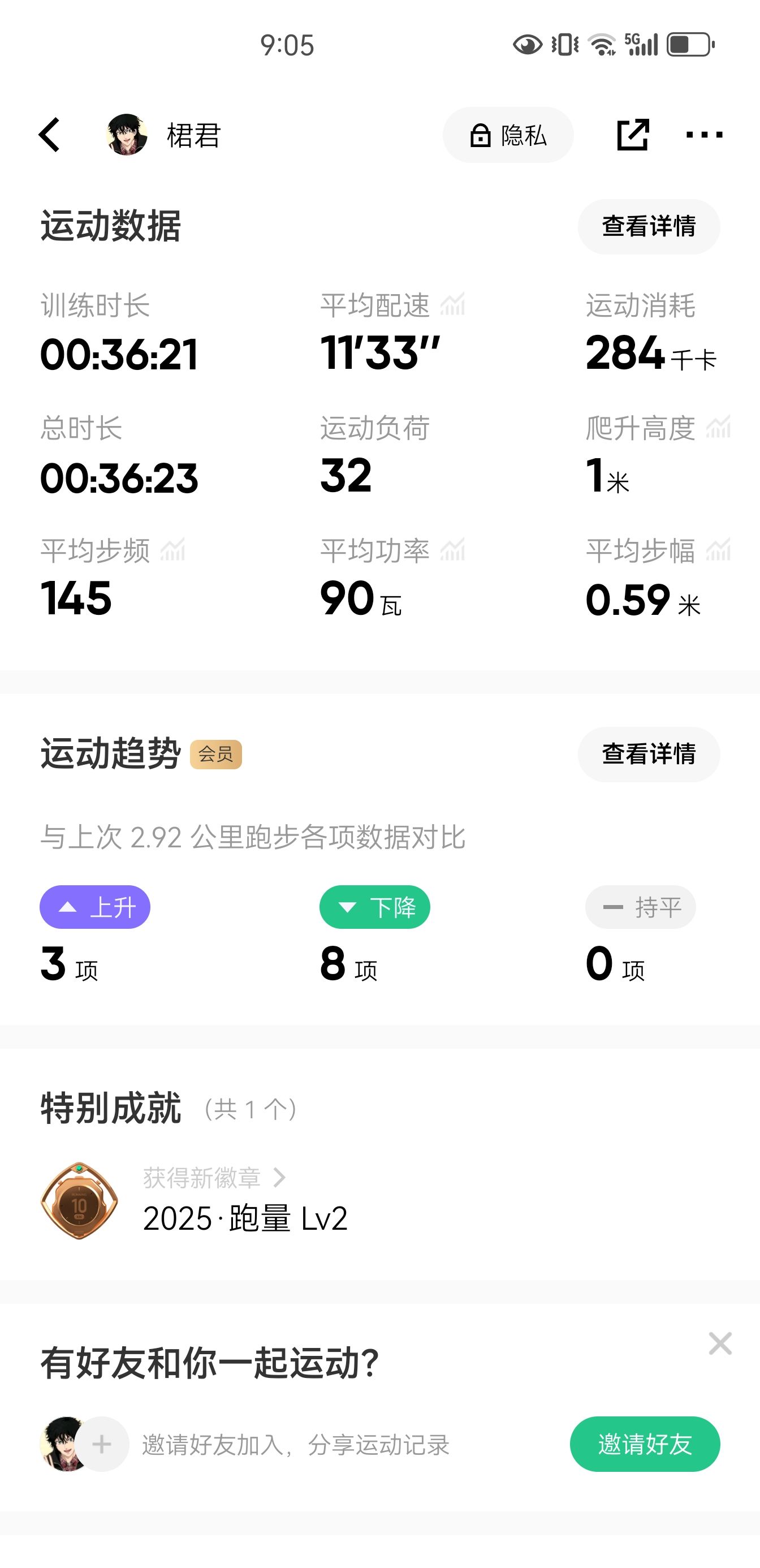Show the 平均配速 chart icon
Image resolution: width=760 pixels, height=1568 pixels.
(x=453, y=304)
